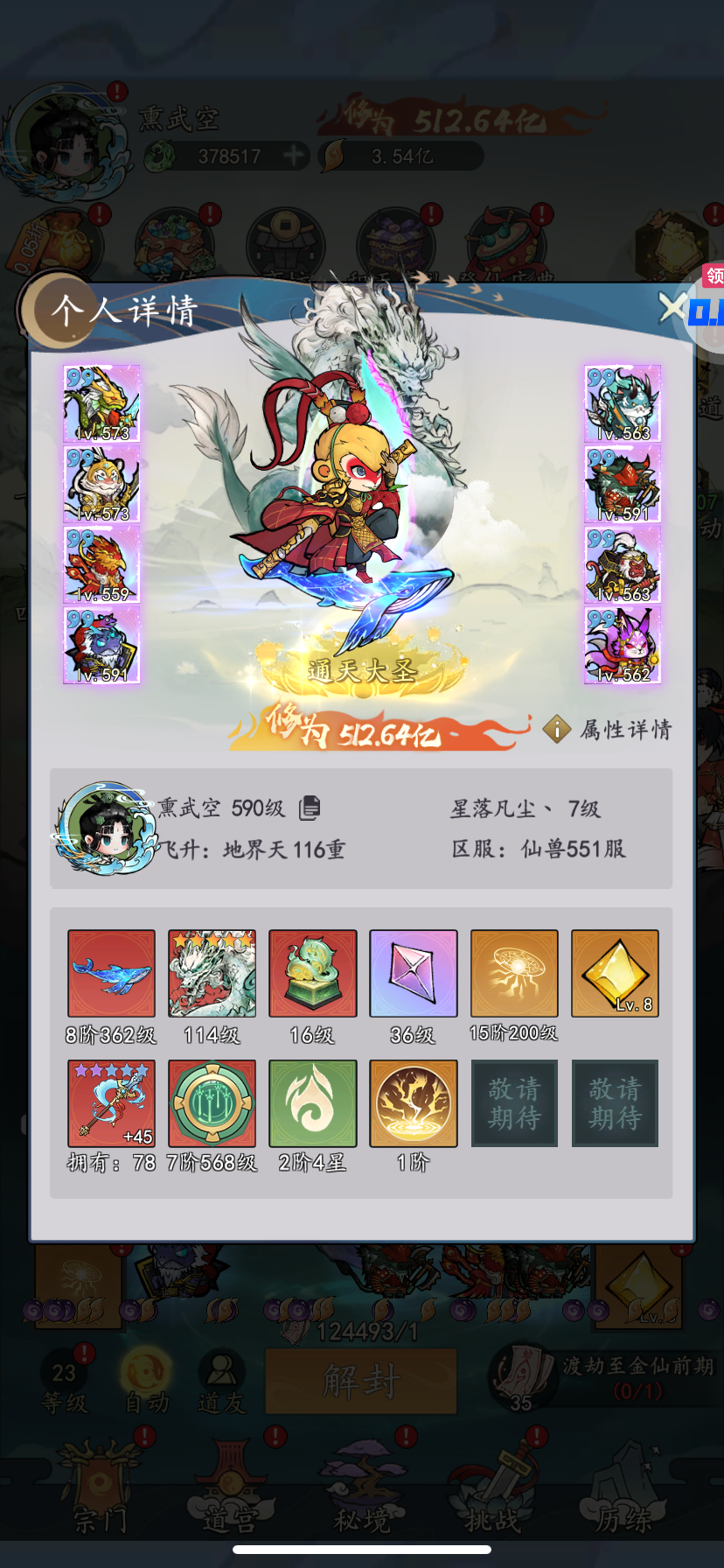View the golden dragon beast lv.573
The height and width of the screenshot is (1568, 724).
101,403
